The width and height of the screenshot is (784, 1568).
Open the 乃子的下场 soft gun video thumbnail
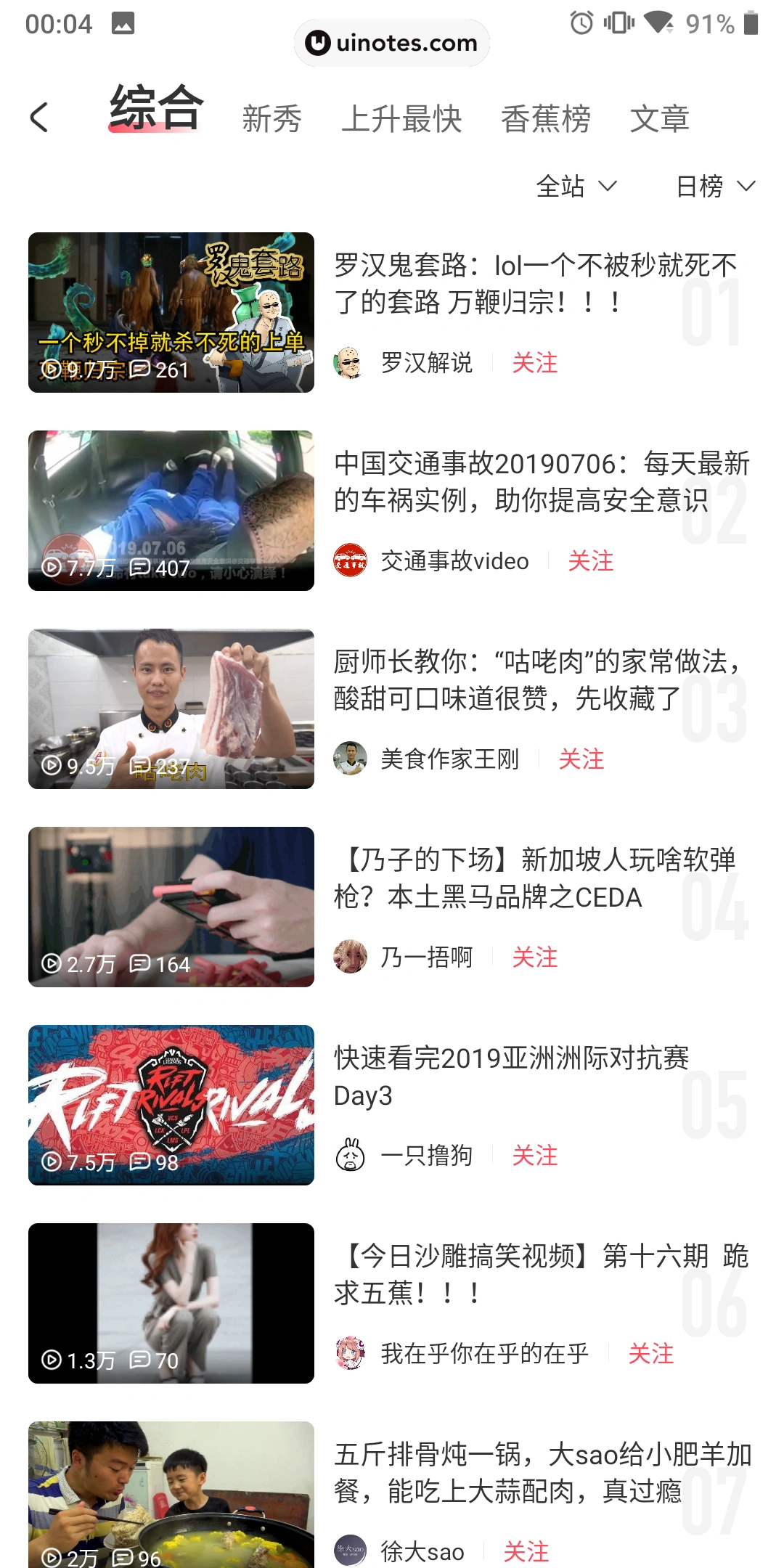pos(171,907)
